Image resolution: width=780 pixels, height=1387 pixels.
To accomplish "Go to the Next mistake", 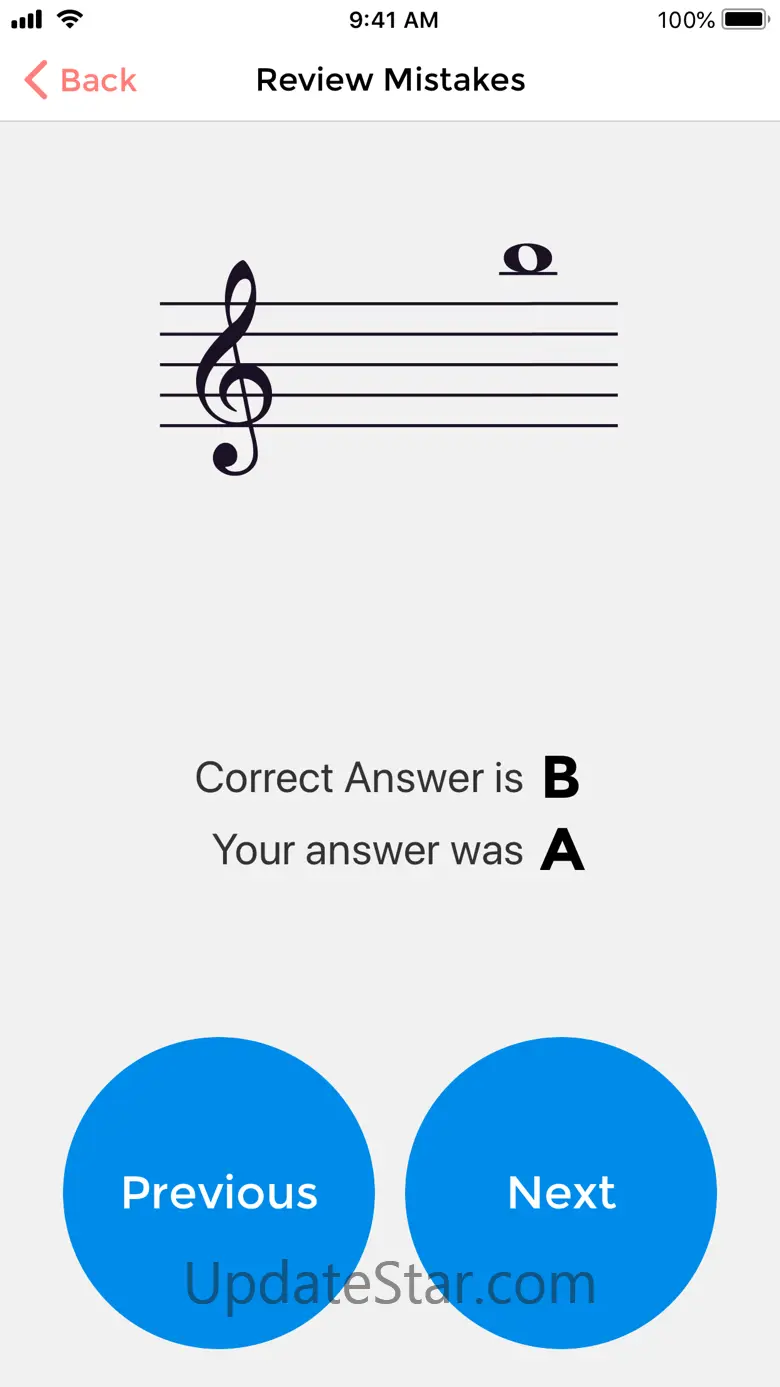I will click(x=561, y=1192).
